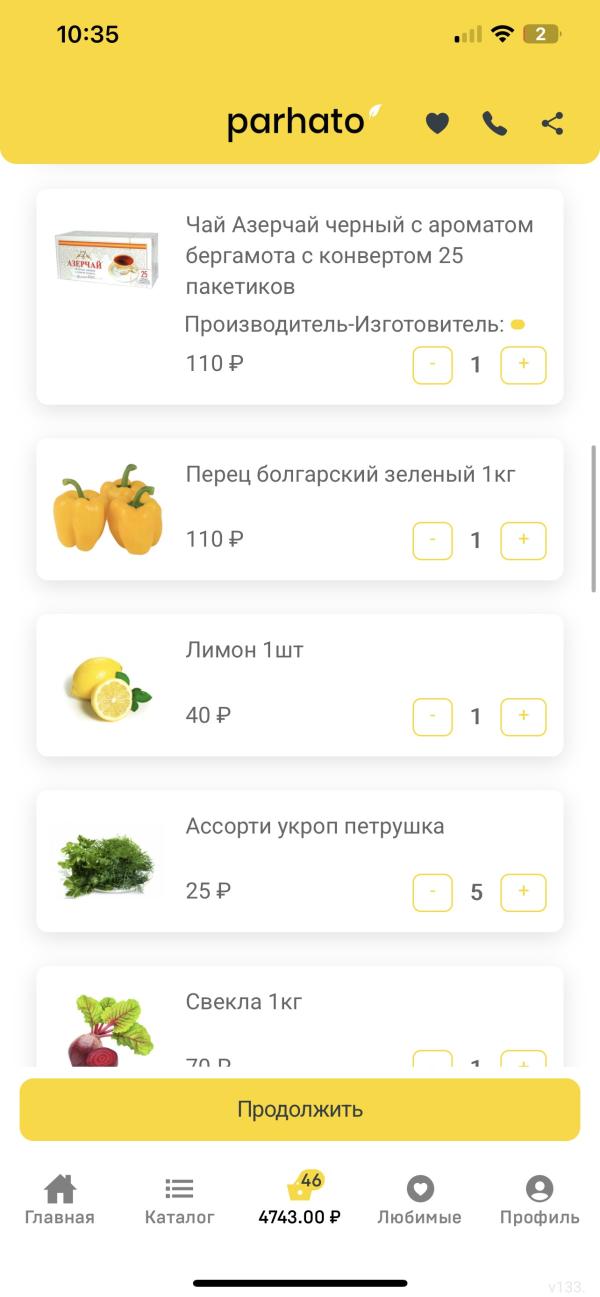Reduce quantity of Ассорти укроп петрушка
Screen dimensions: 600x1297
pos(433,892)
